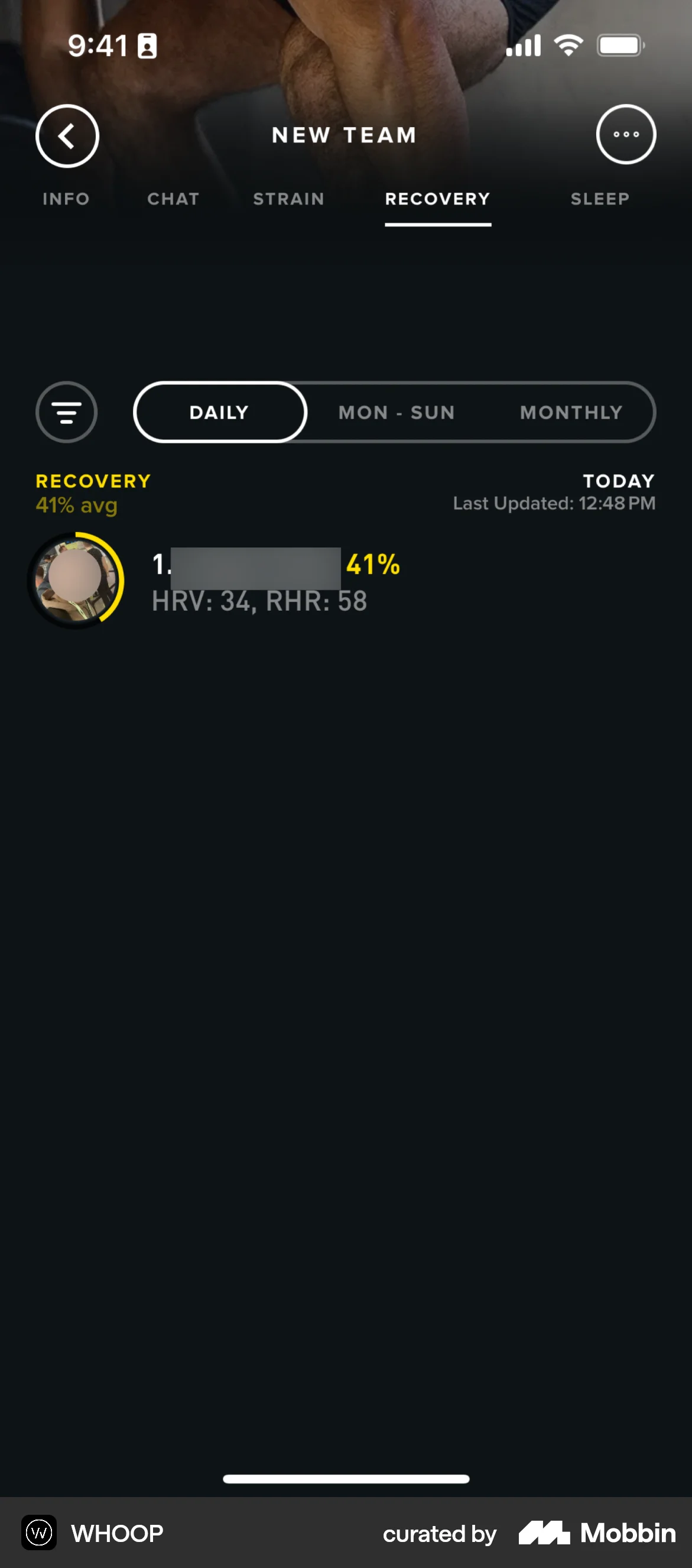Tap the 41% recovery progress indicator
This screenshot has width=692, height=1568.
click(x=372, y=565)
